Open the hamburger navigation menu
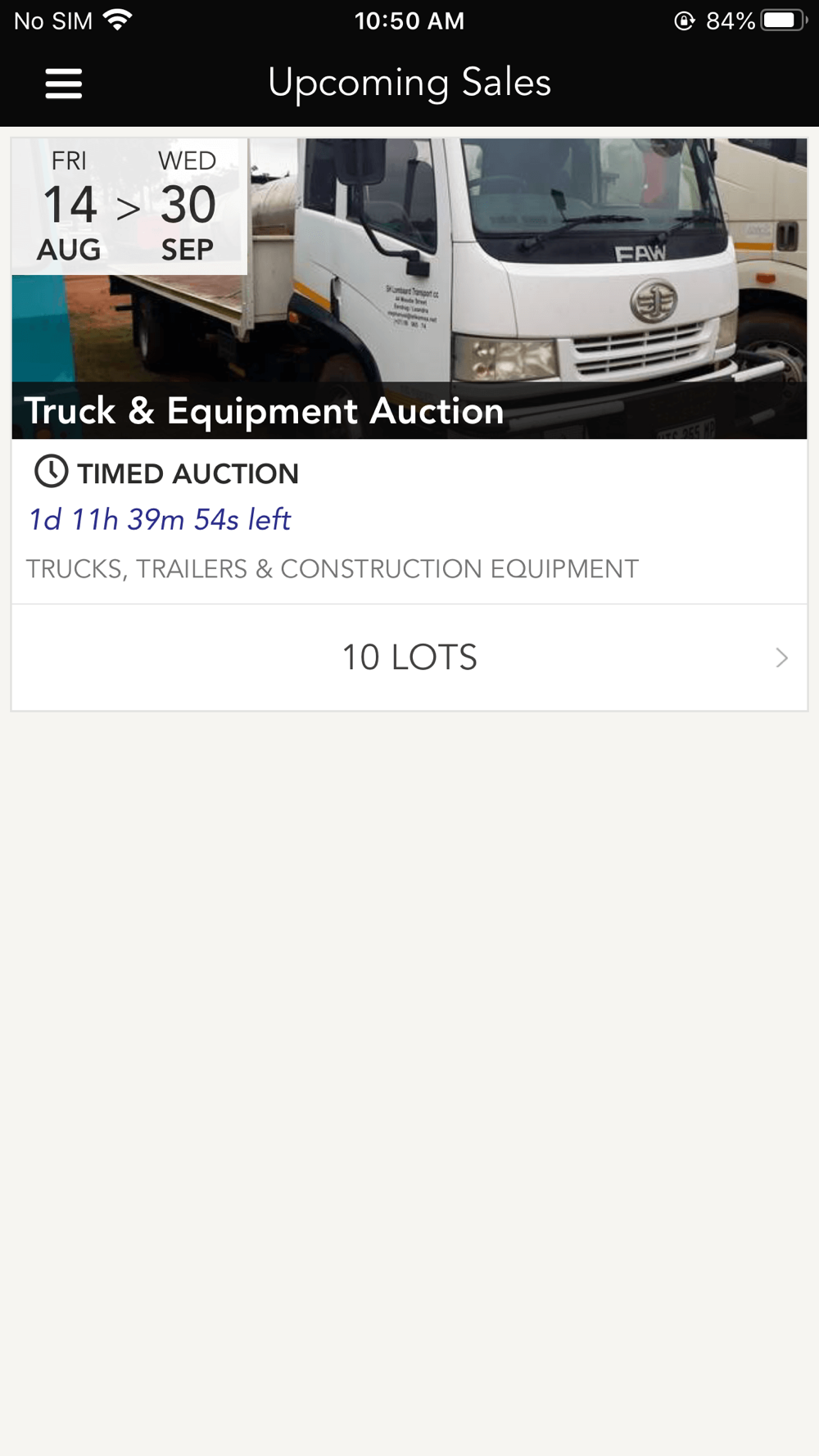 64,84
